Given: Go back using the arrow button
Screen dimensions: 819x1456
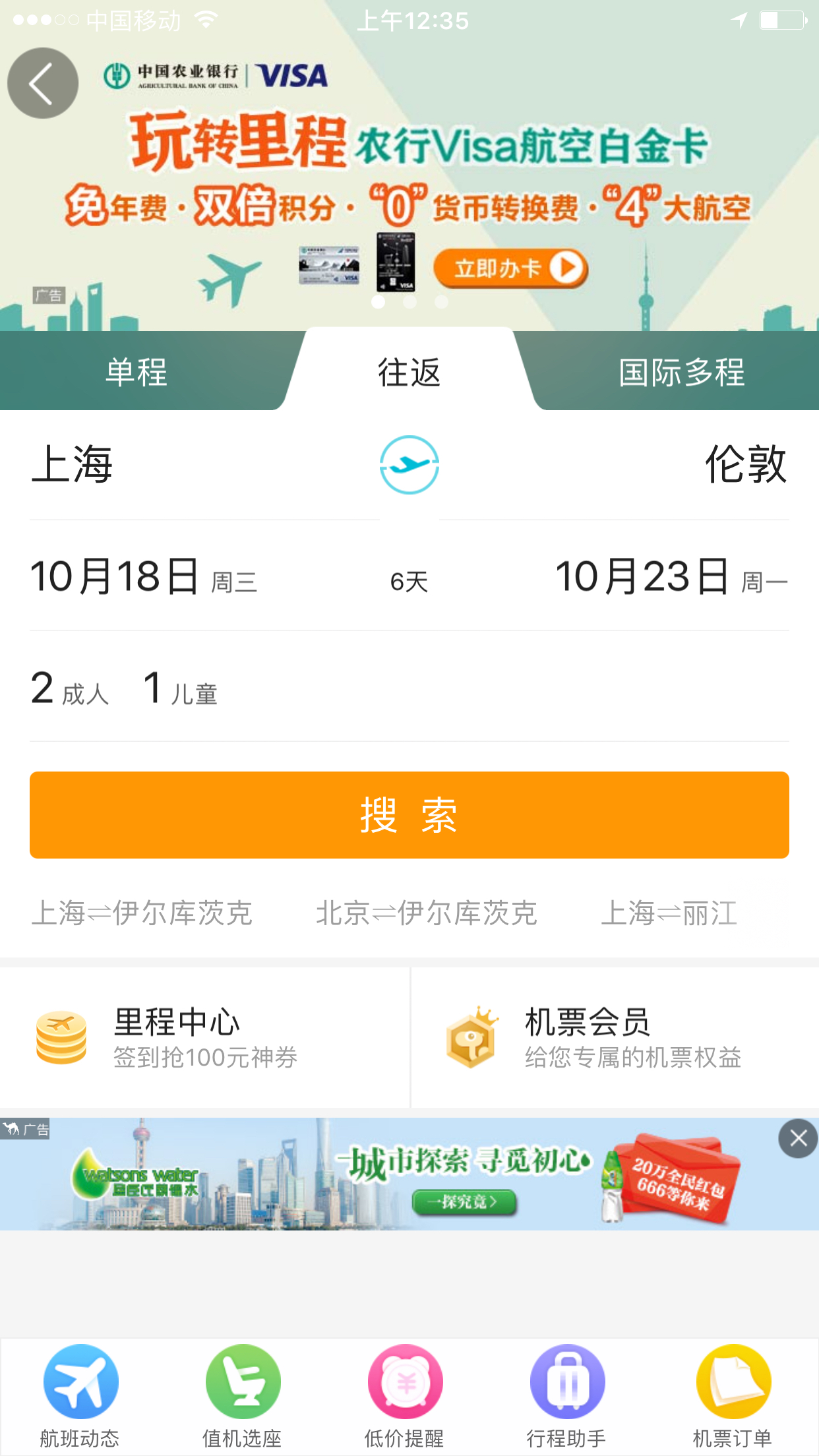Looking at the screenshot, I should (x=43, y=83).
